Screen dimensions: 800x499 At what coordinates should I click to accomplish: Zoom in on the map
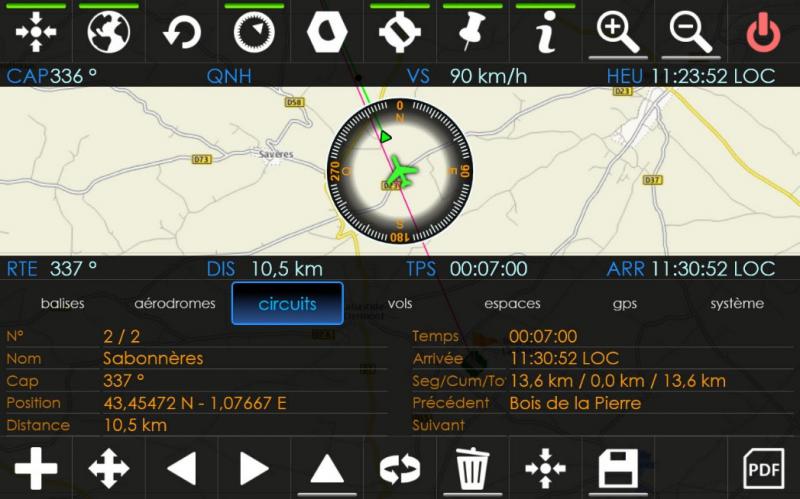tap(617, 33)
